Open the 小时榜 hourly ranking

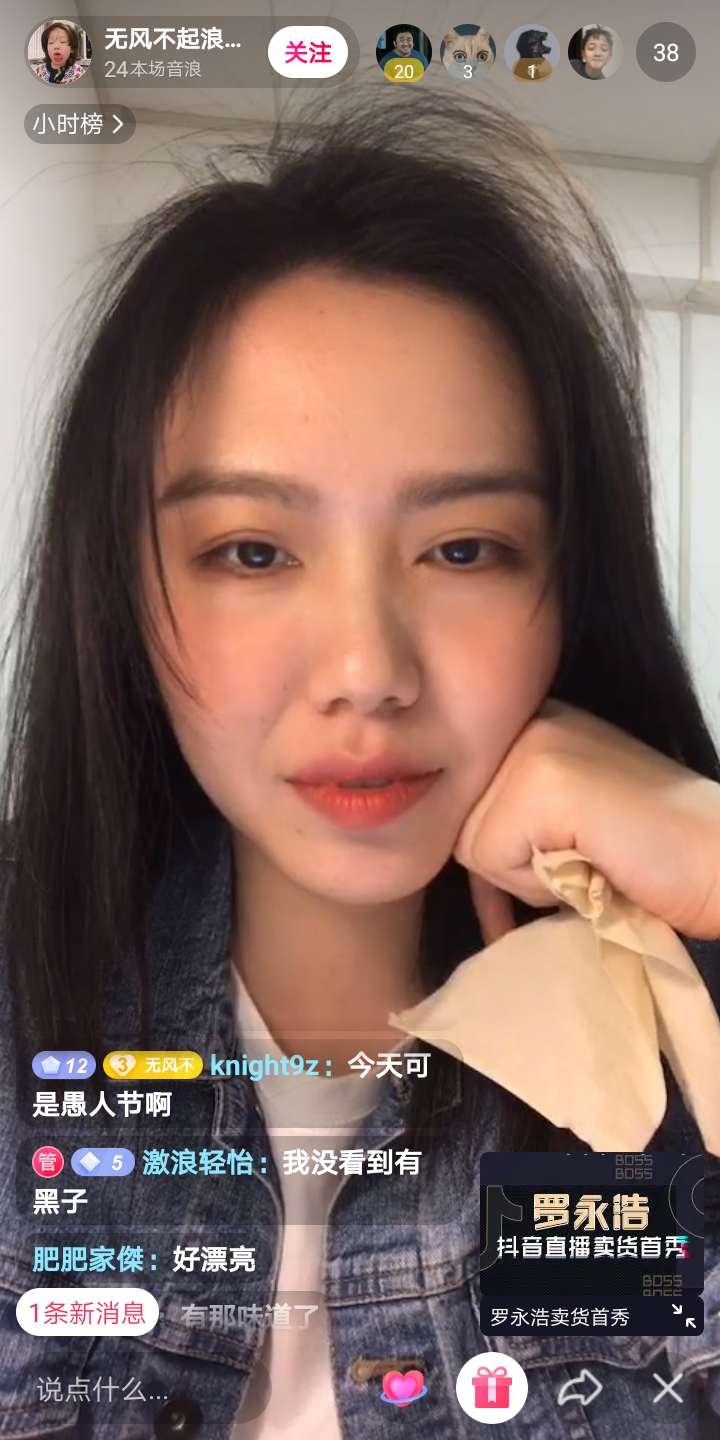click(79, 124)
